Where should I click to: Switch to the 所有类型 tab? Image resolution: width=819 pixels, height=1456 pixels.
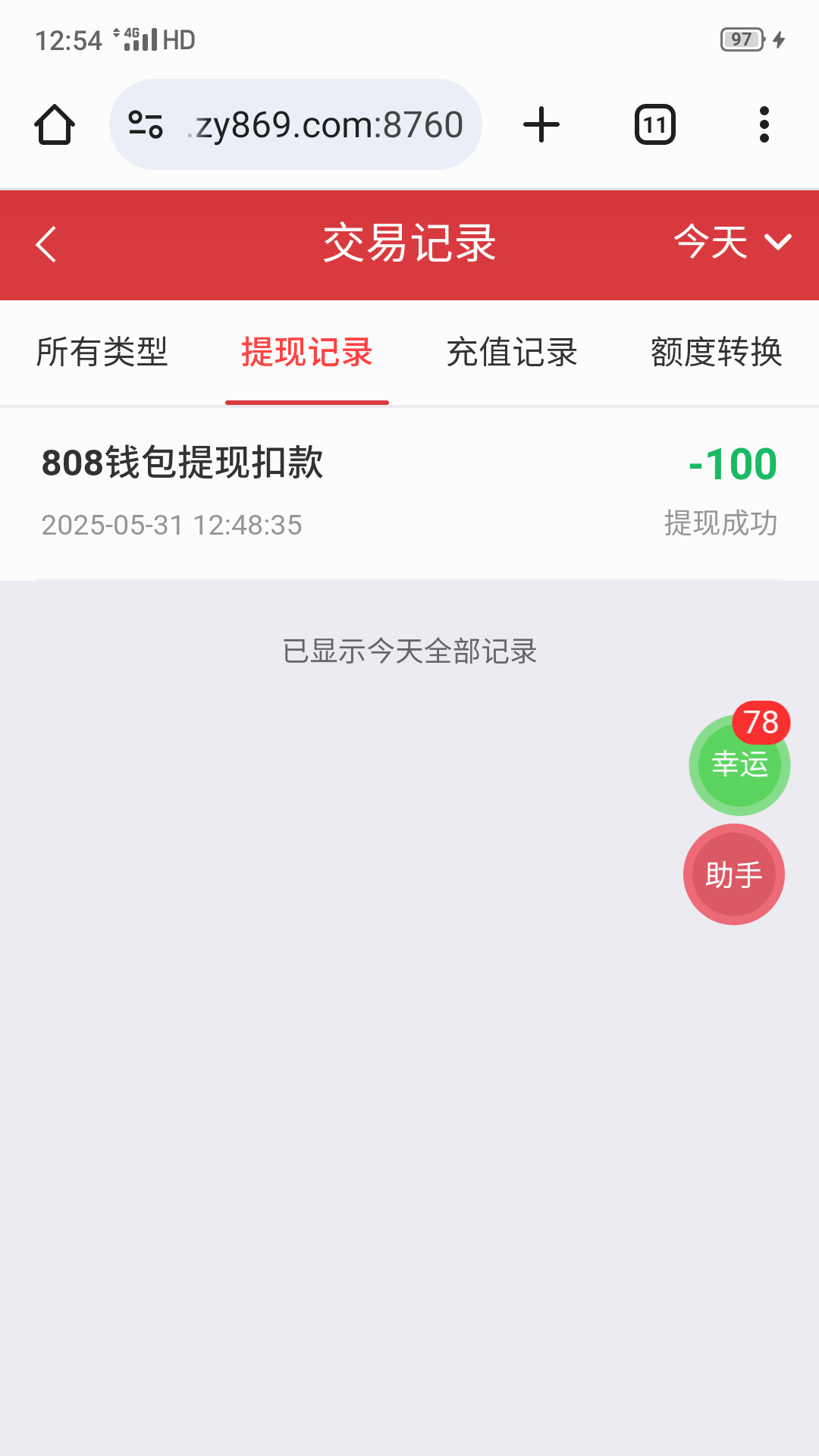pyautogui.click(x=102, y=353)
